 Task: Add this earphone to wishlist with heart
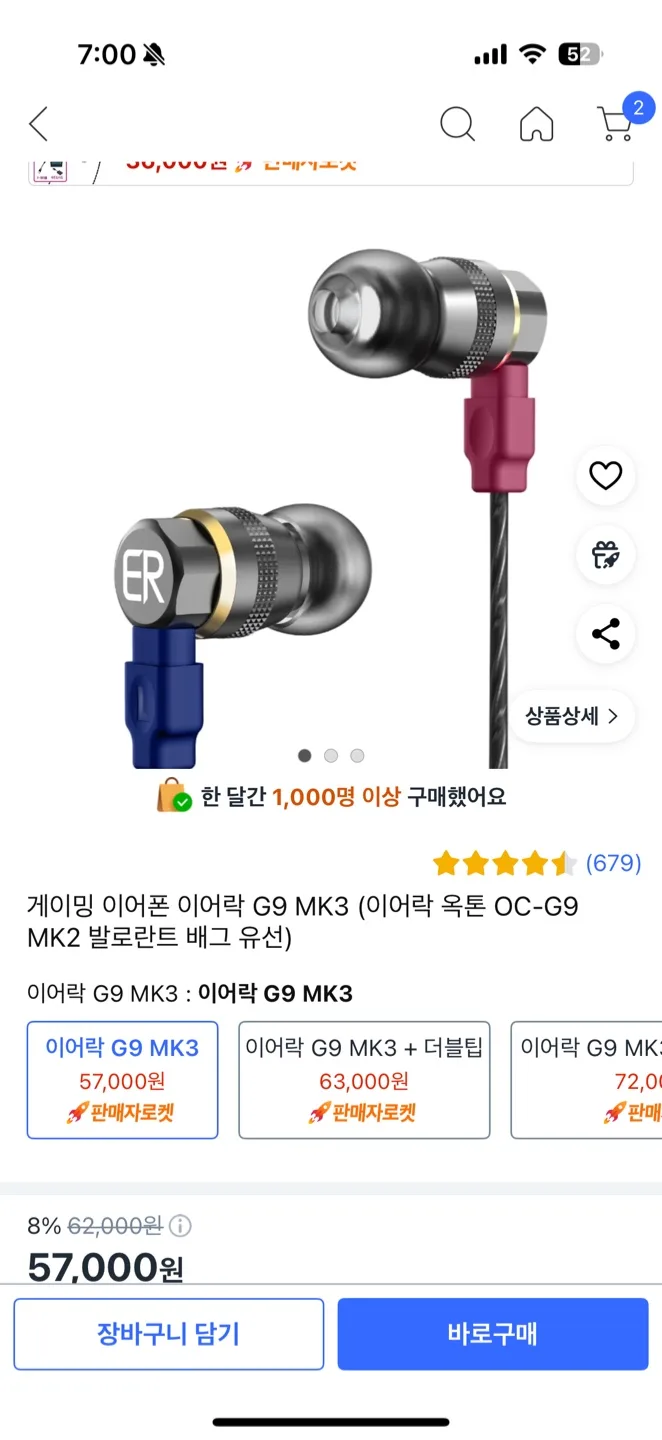[605, 476]
